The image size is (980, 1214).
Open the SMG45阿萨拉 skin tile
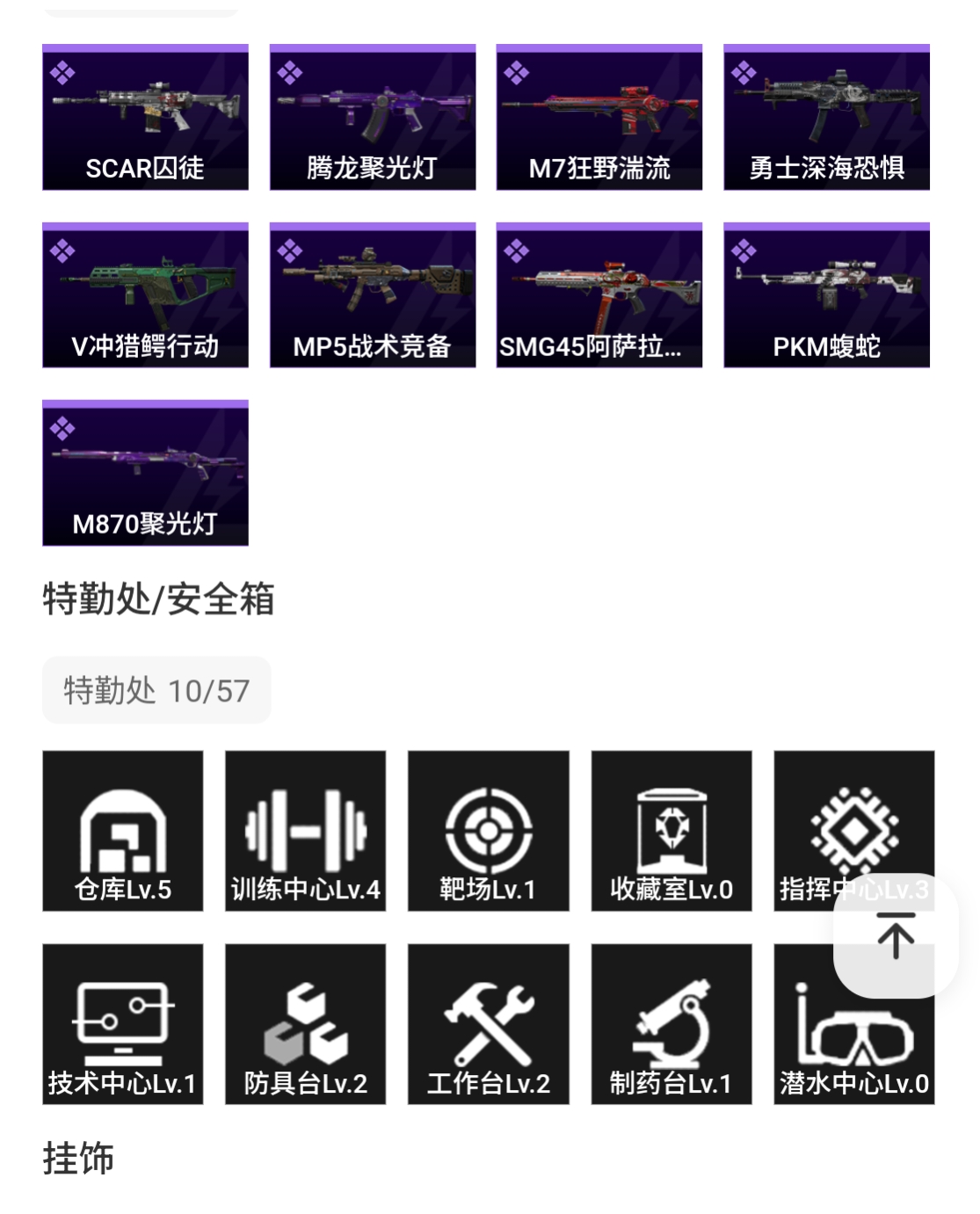pyautogui.click(x=599, y=295)
